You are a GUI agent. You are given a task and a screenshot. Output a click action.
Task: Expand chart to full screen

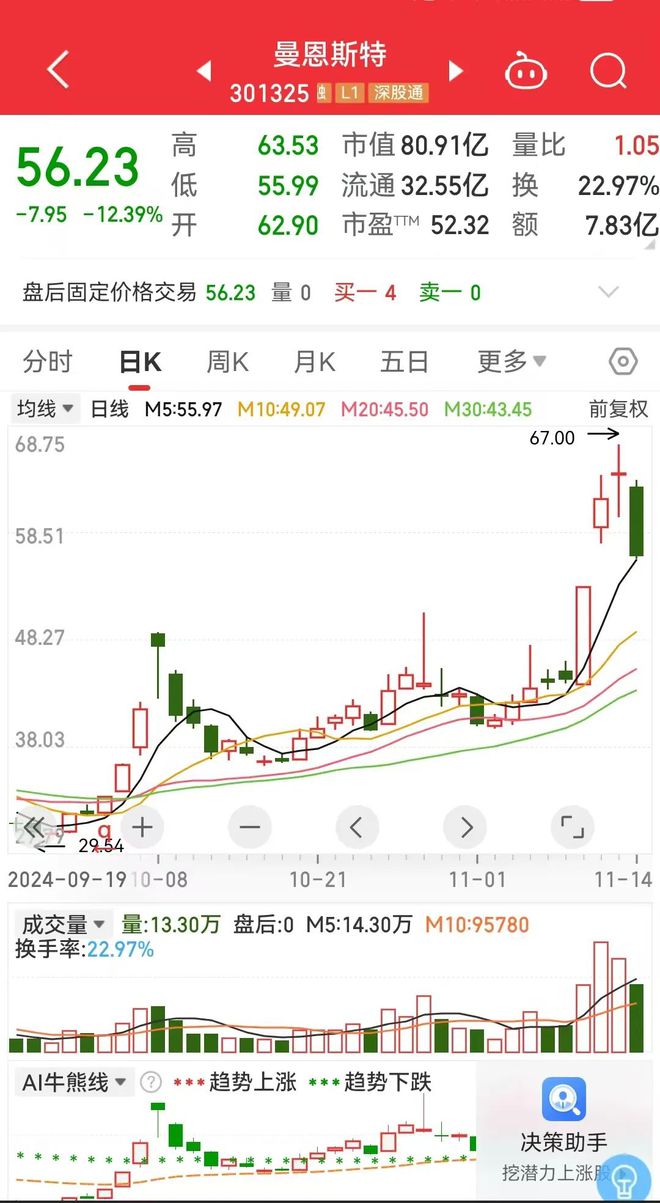(x=572, y=827)
